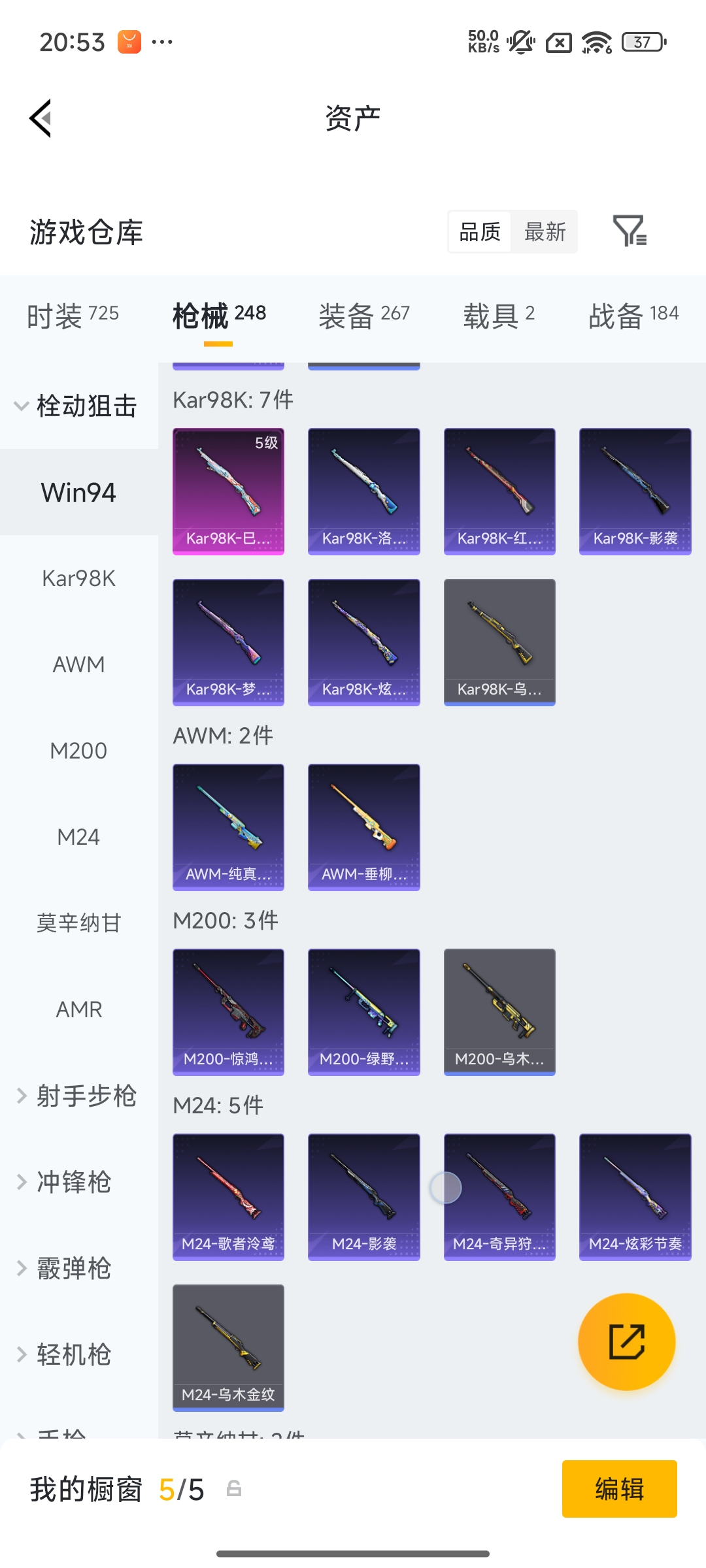Switch sorting to 品质
Viewport: 706px width, 1568px height.
coord(480,232)
